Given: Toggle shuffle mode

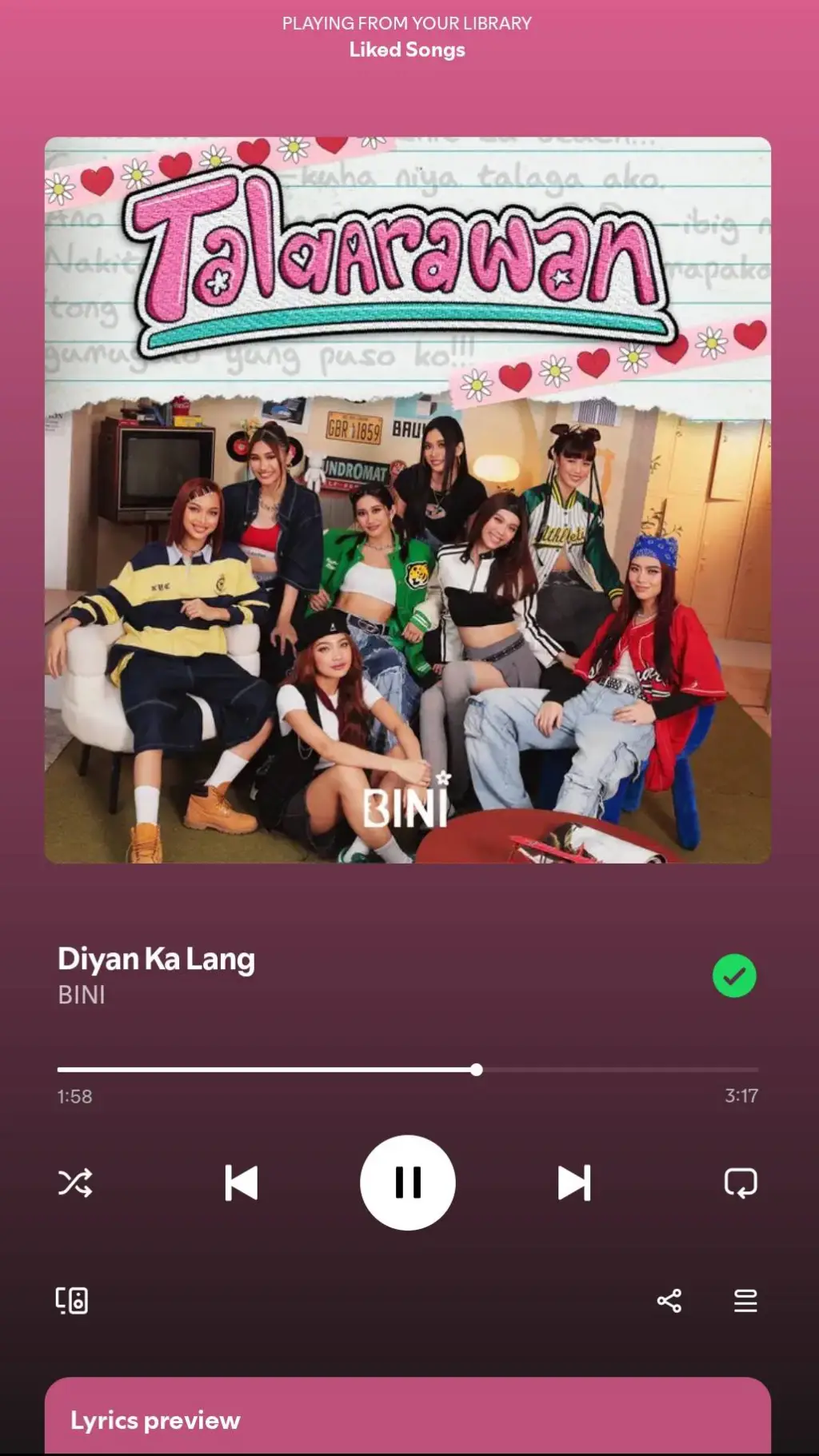Looking at the screenshot, I should point(75,1183).
